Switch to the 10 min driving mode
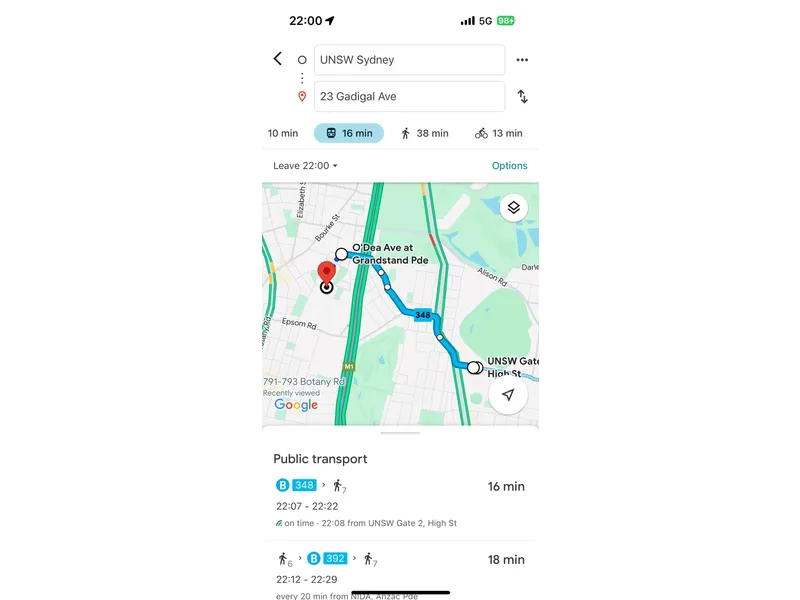 click(x=283, y=133)
